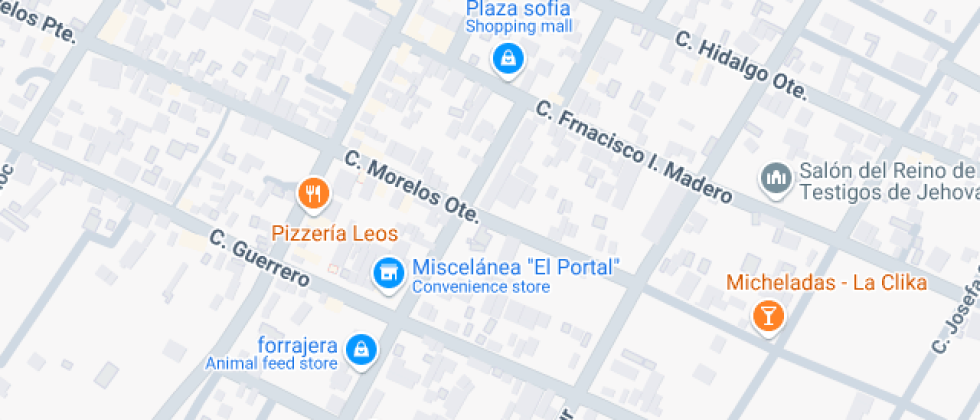Select the Micheladas - La Clika bar pin

[x=769, y=316]
